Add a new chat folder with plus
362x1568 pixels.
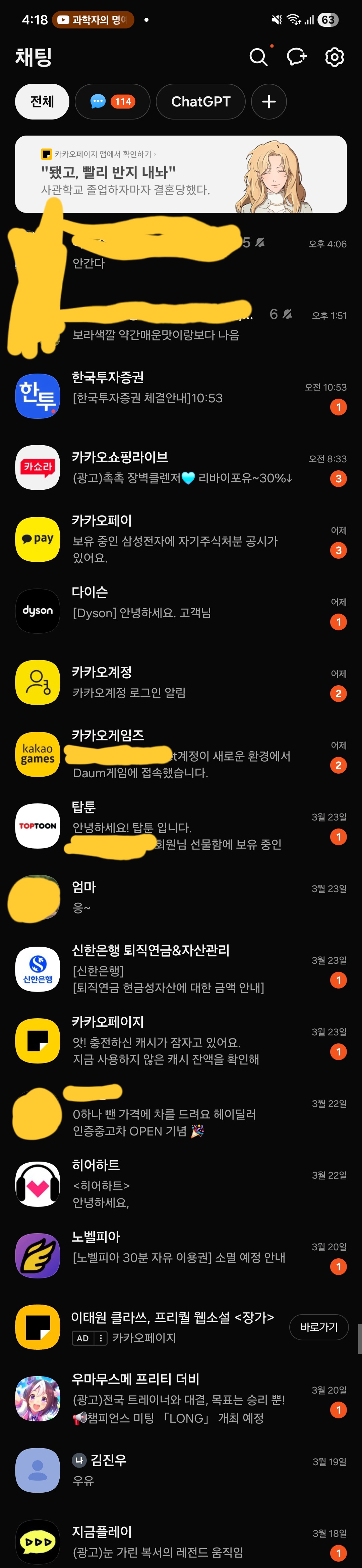[269, 102]
